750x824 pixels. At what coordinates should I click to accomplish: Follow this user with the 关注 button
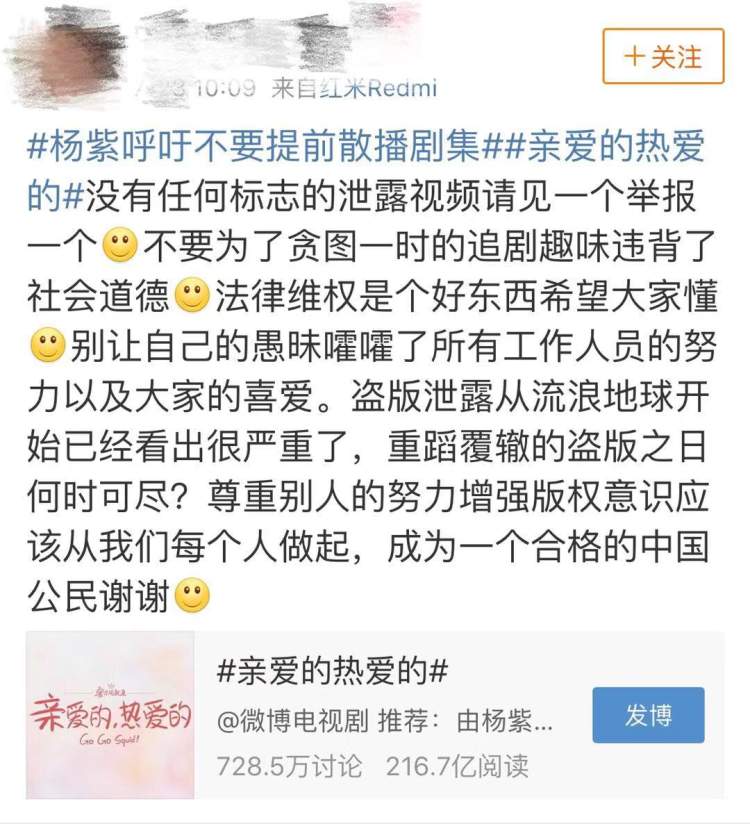663,56
